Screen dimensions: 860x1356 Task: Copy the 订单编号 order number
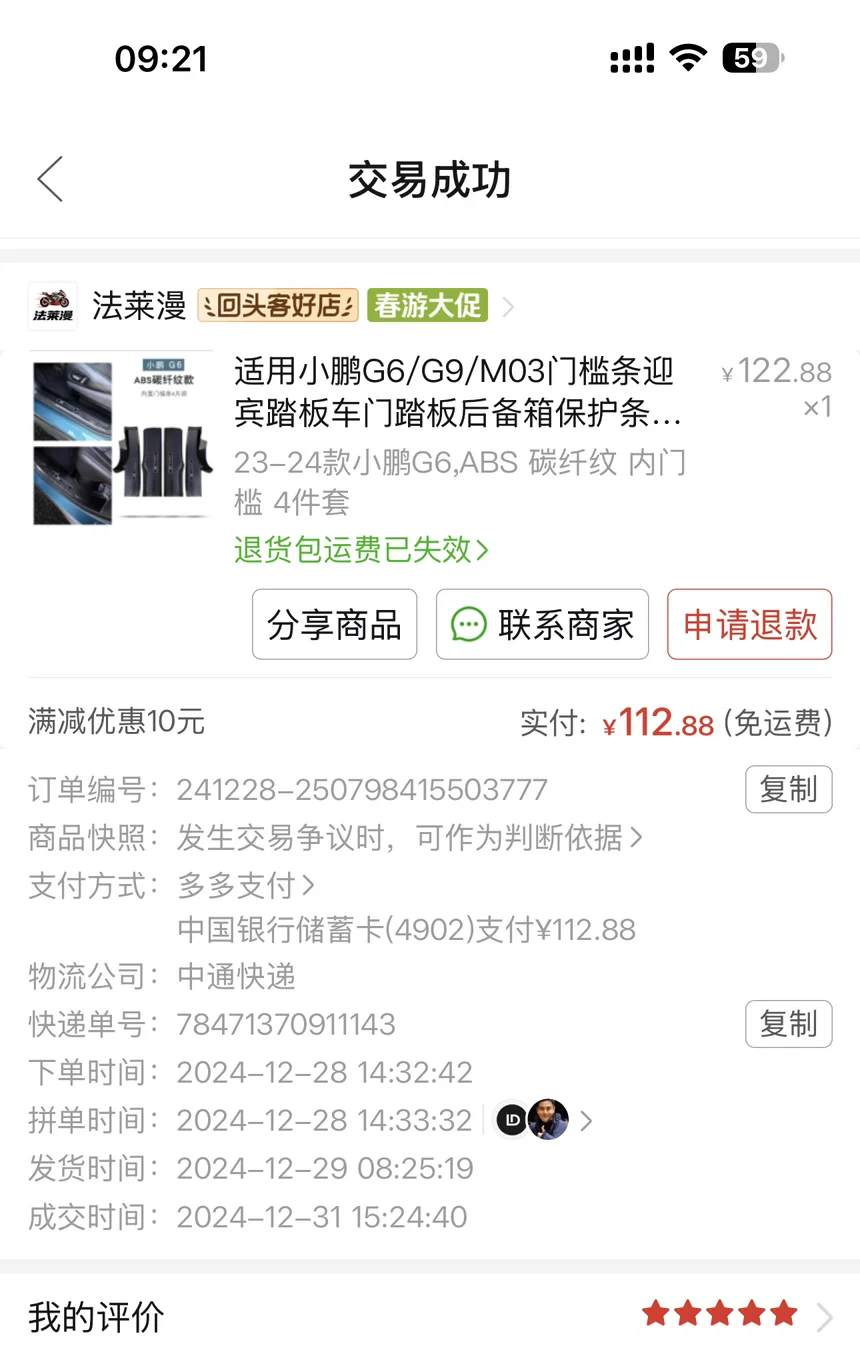(788, 790)
